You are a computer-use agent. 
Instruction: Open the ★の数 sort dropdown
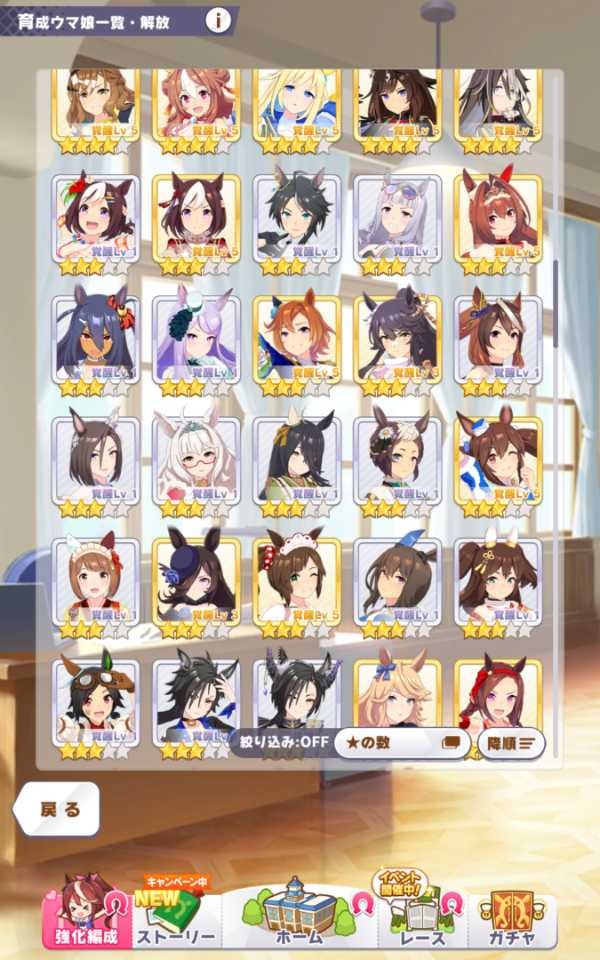click(x=400, y=742)
